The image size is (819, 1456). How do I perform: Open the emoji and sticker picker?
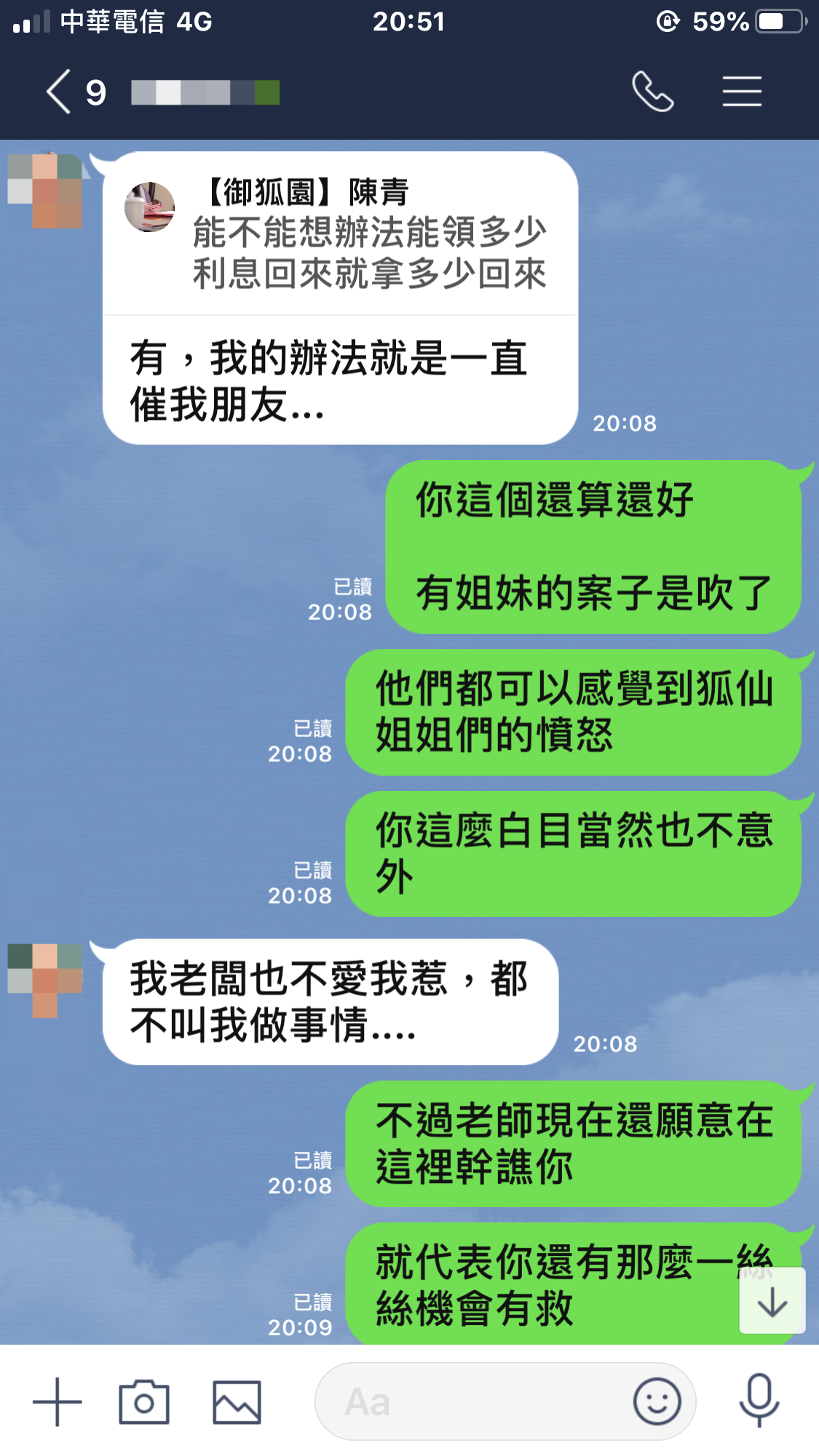coord(657,1401)
